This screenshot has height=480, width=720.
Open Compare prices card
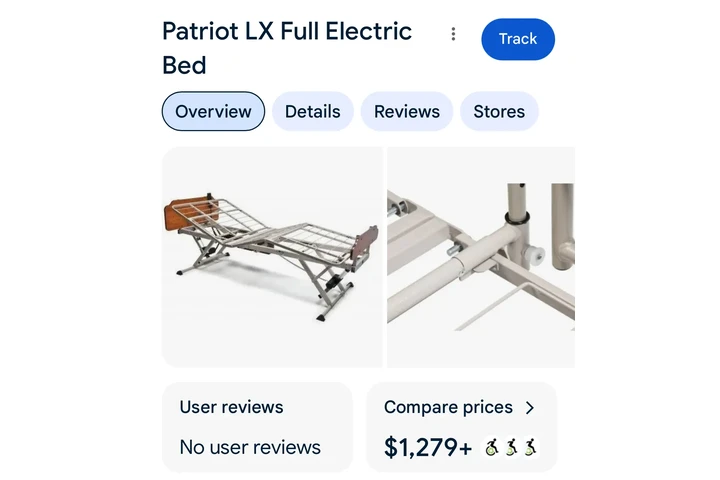click(461, 427)
